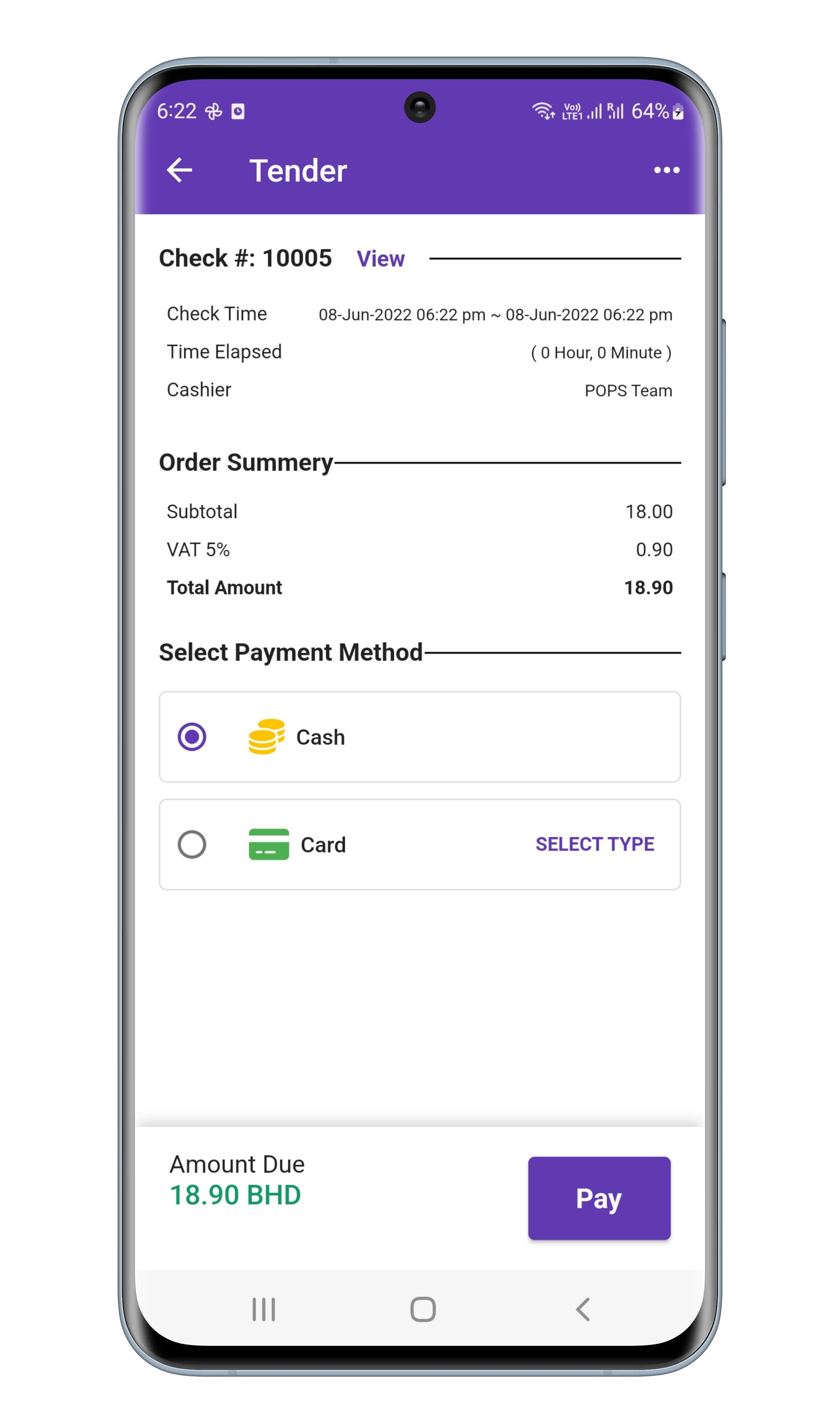Open the three-dot overflow menu

point(666,170)
